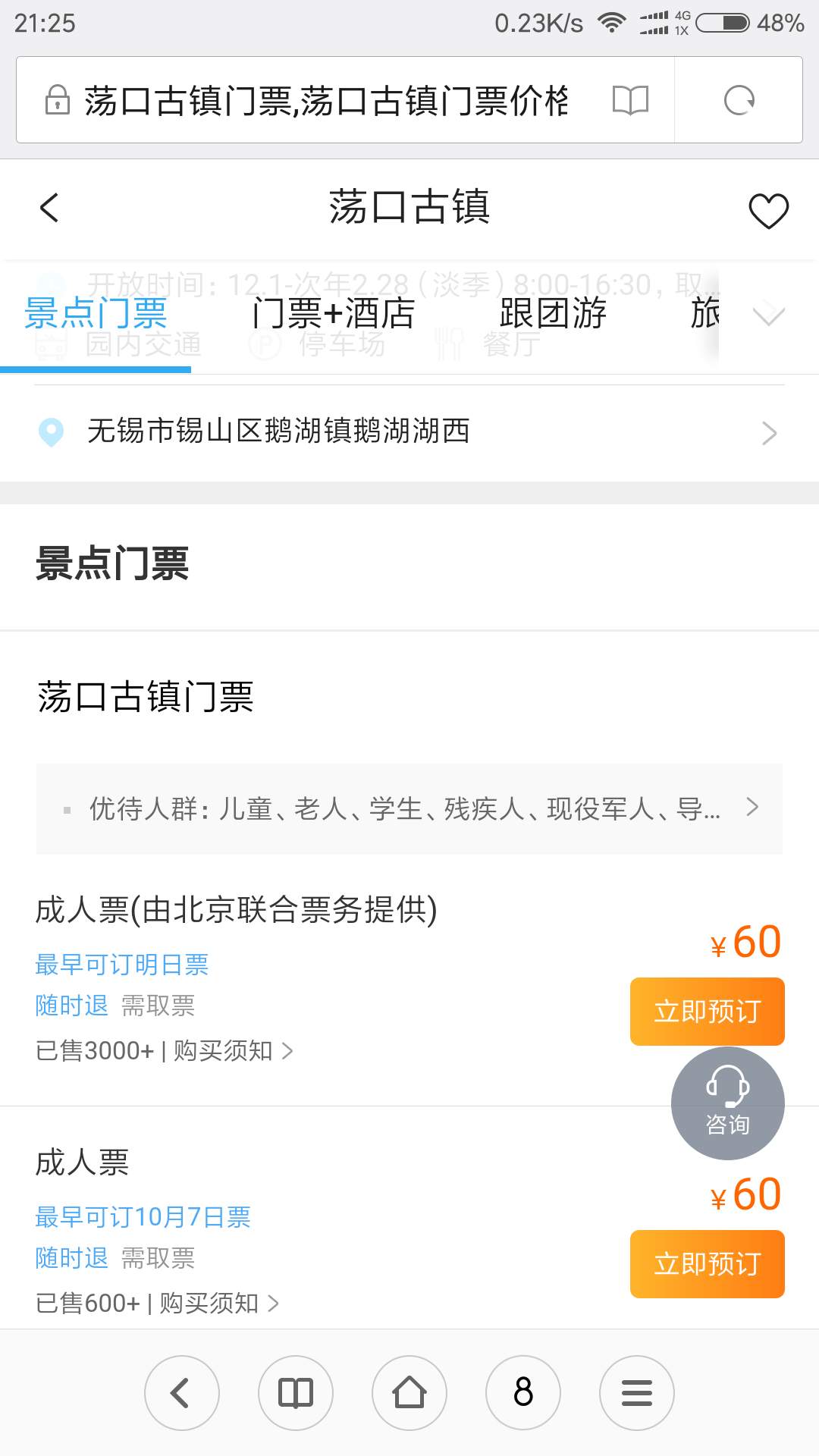
Task: Book the 北京联合票务 adult ticket now
Action: [x=708, y=1012]
